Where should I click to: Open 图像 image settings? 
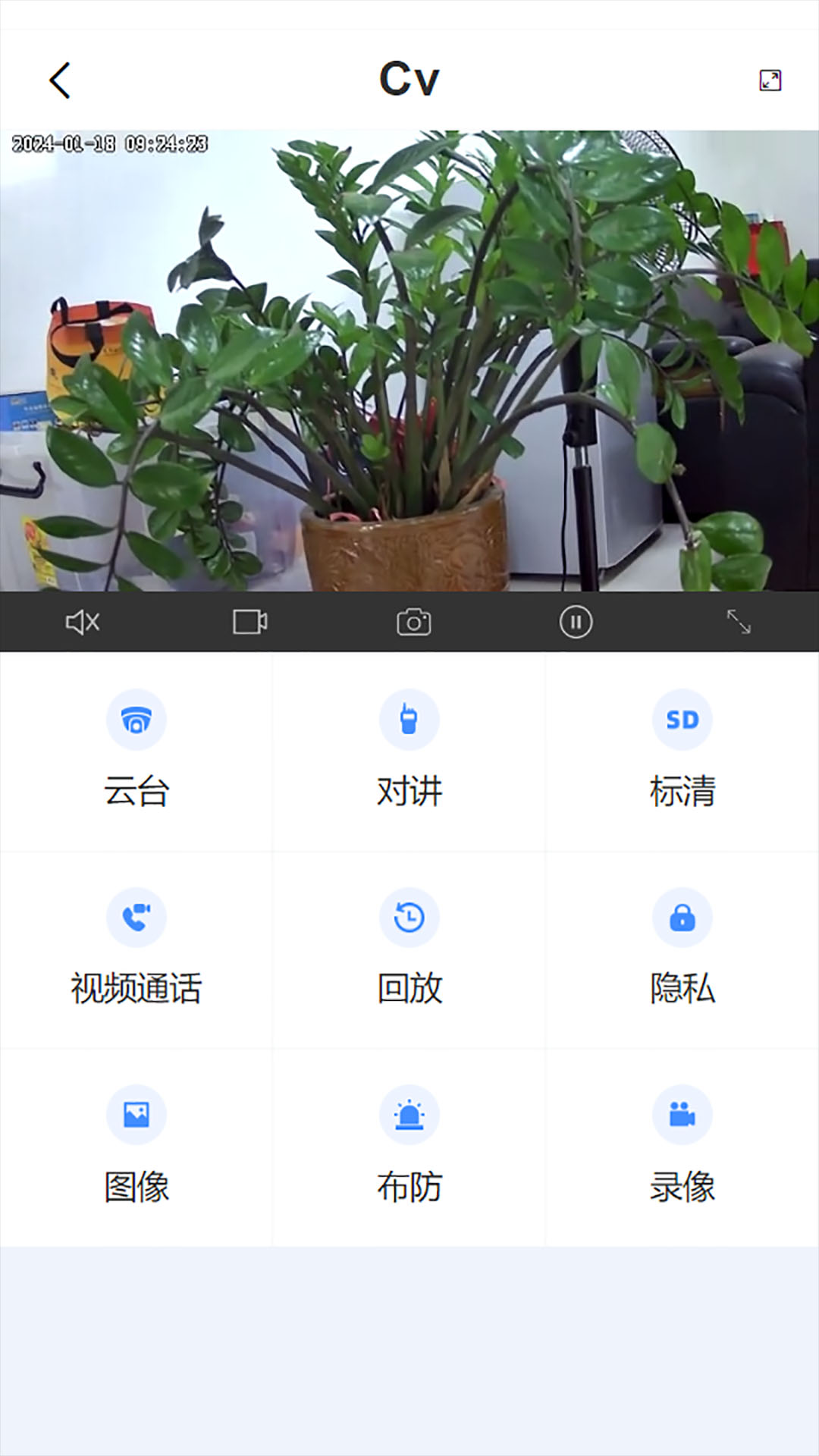[136, 1145]
